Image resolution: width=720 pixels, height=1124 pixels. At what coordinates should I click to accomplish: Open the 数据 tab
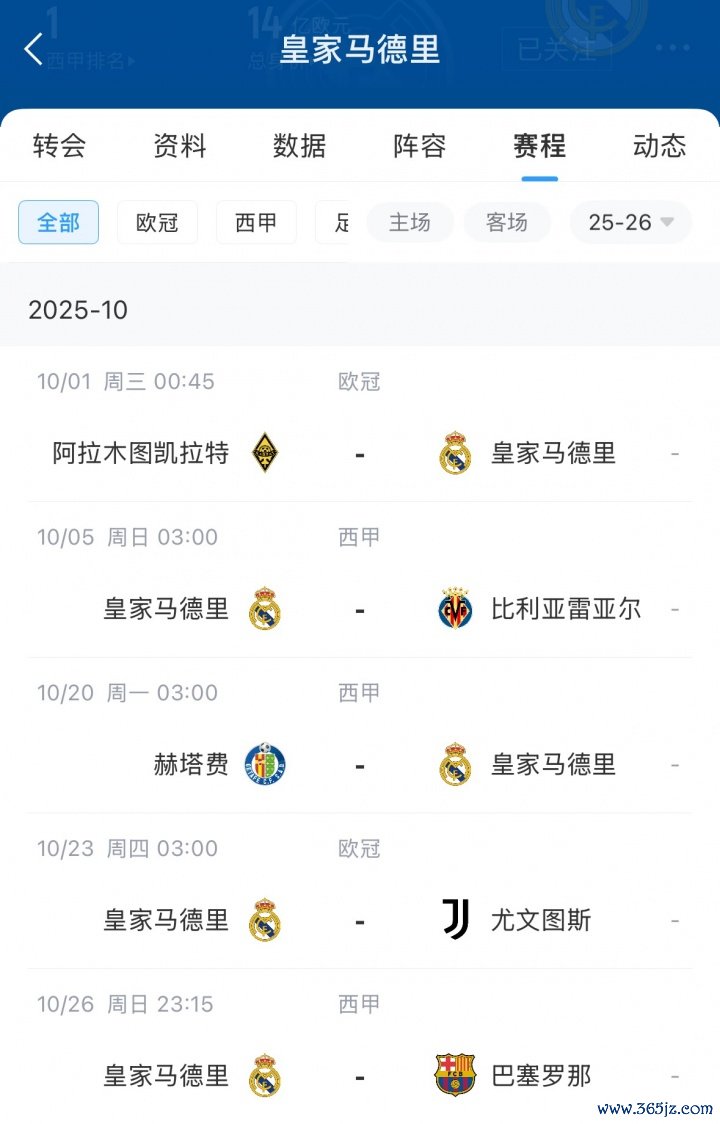[x=300, y=146]
